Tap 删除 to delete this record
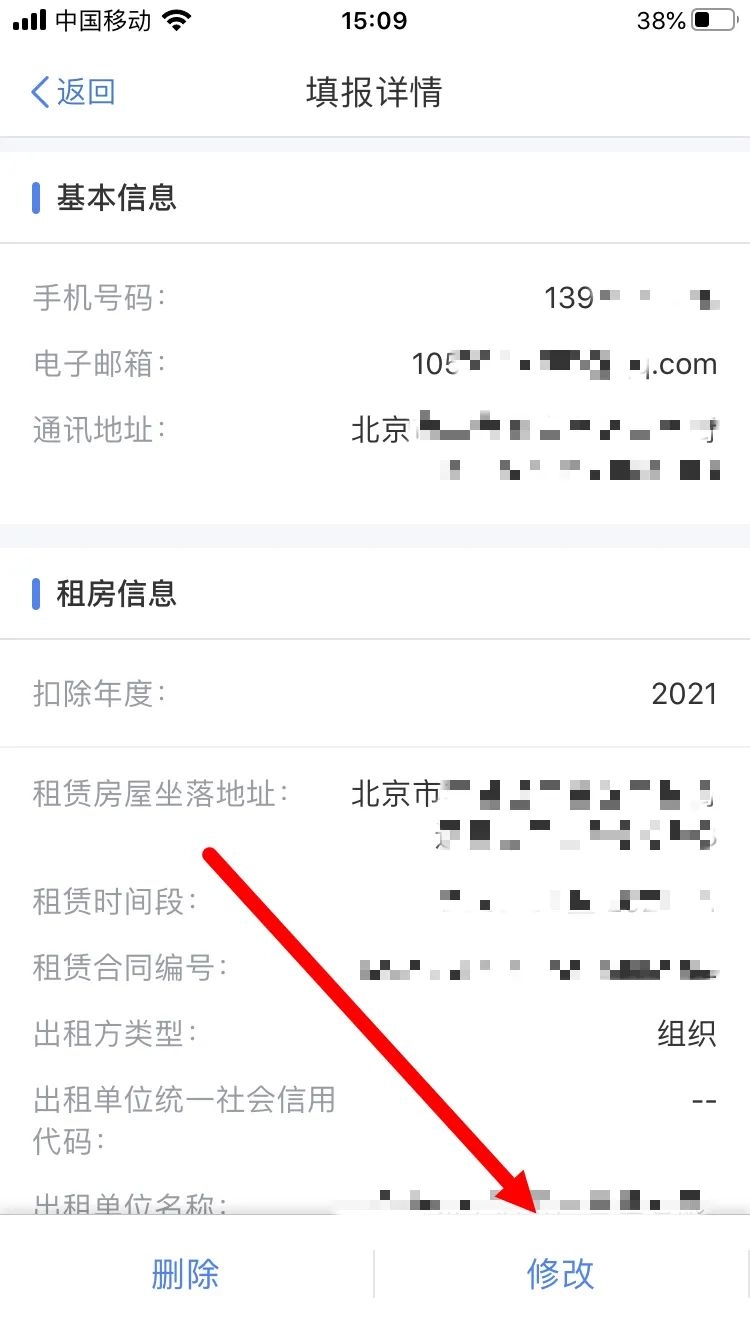 pyautogui.click(x=185, y=1274)
